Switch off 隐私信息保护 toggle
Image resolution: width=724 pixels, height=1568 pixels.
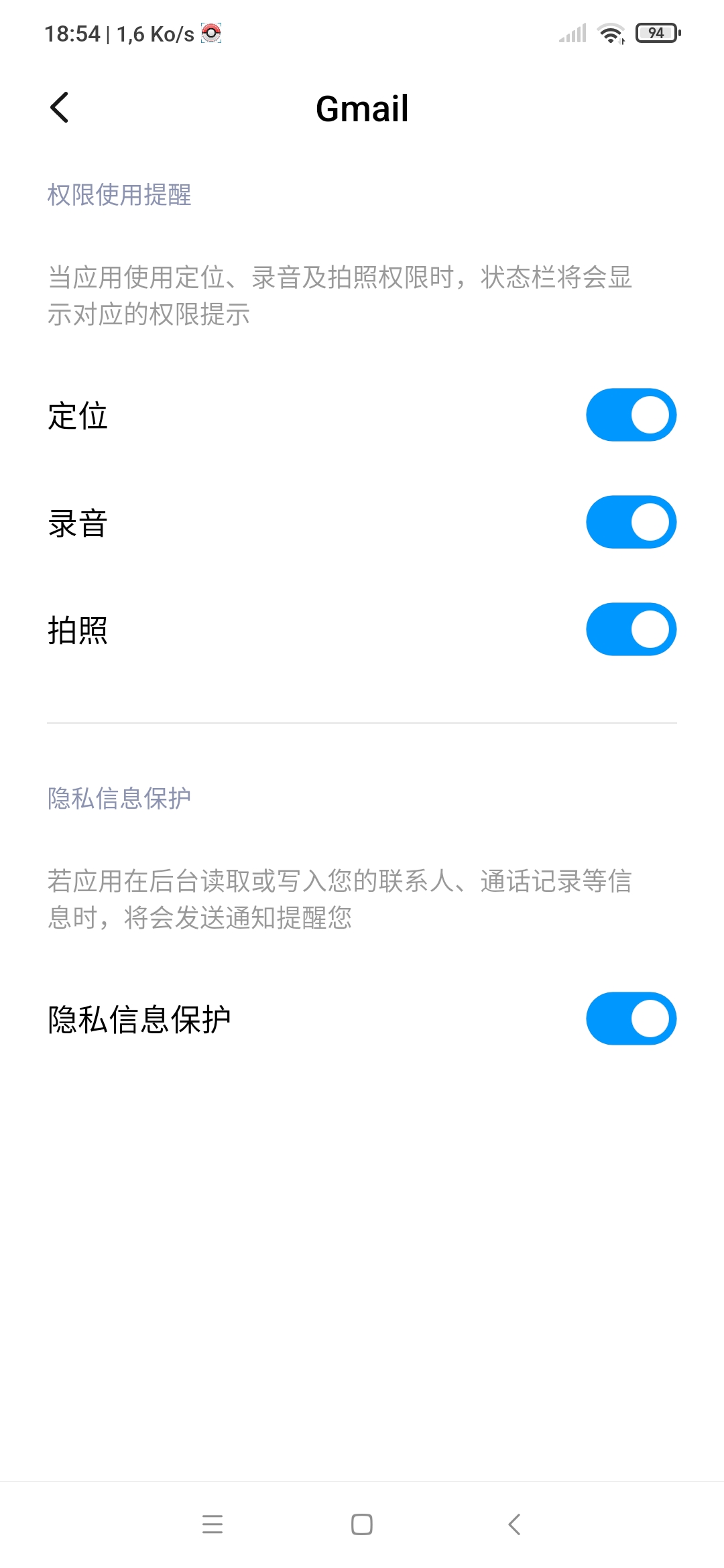point(631,1019)
